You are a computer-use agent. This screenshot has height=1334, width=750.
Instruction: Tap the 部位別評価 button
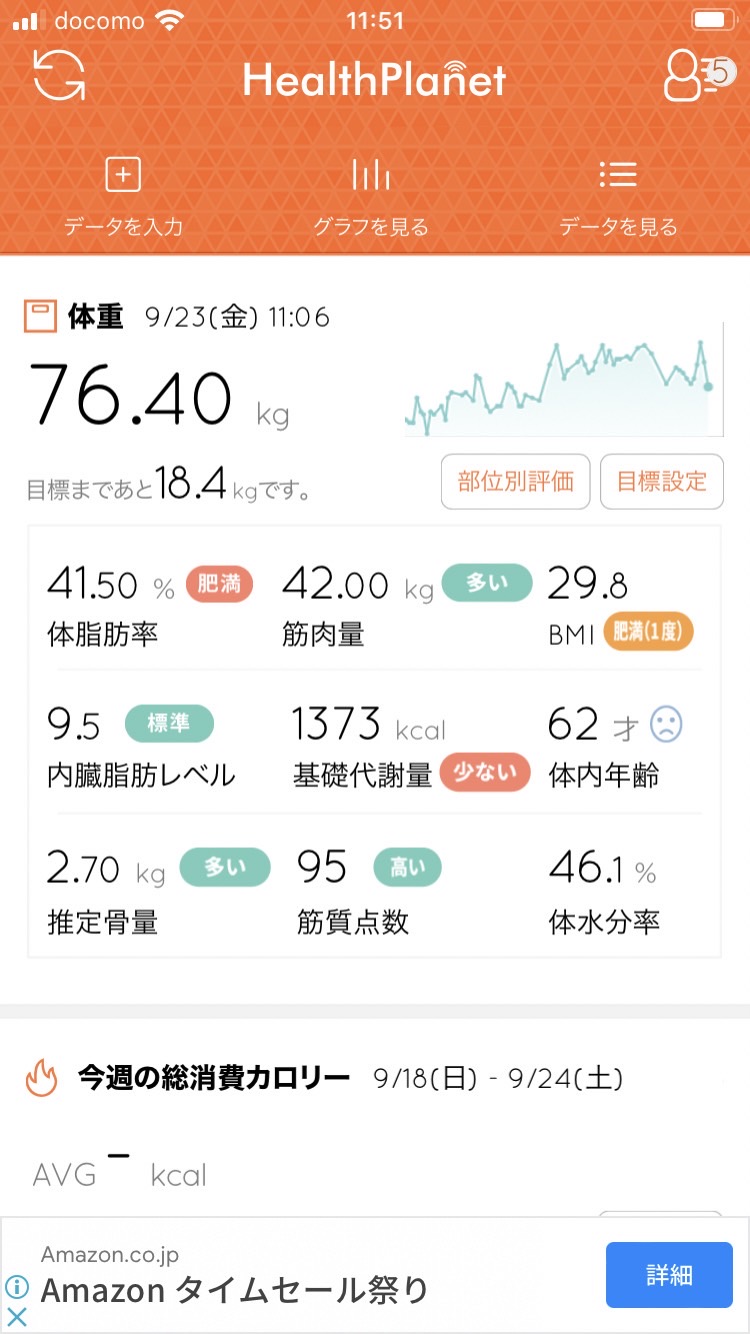[516, 482]
